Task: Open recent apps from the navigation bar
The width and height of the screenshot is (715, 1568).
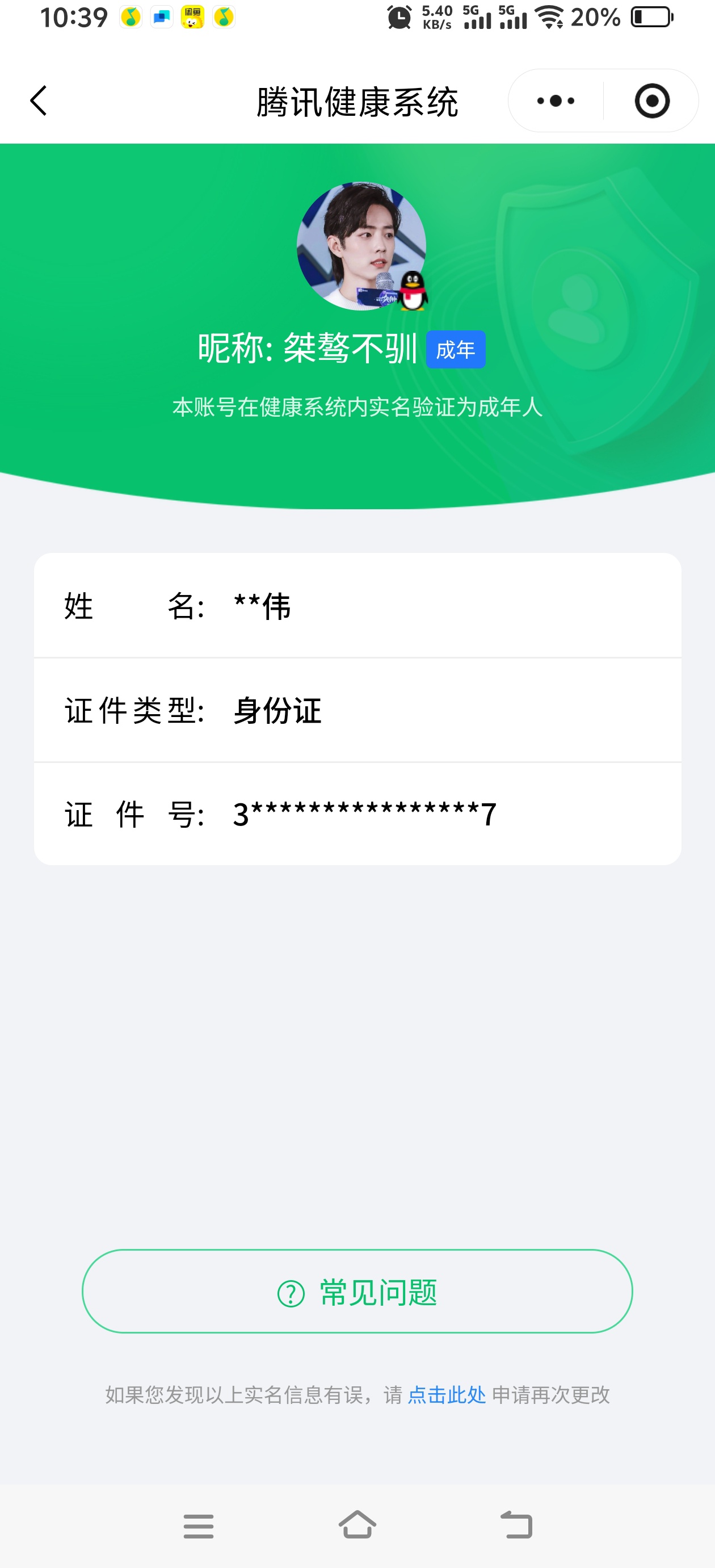Action: pos(199,1526)
